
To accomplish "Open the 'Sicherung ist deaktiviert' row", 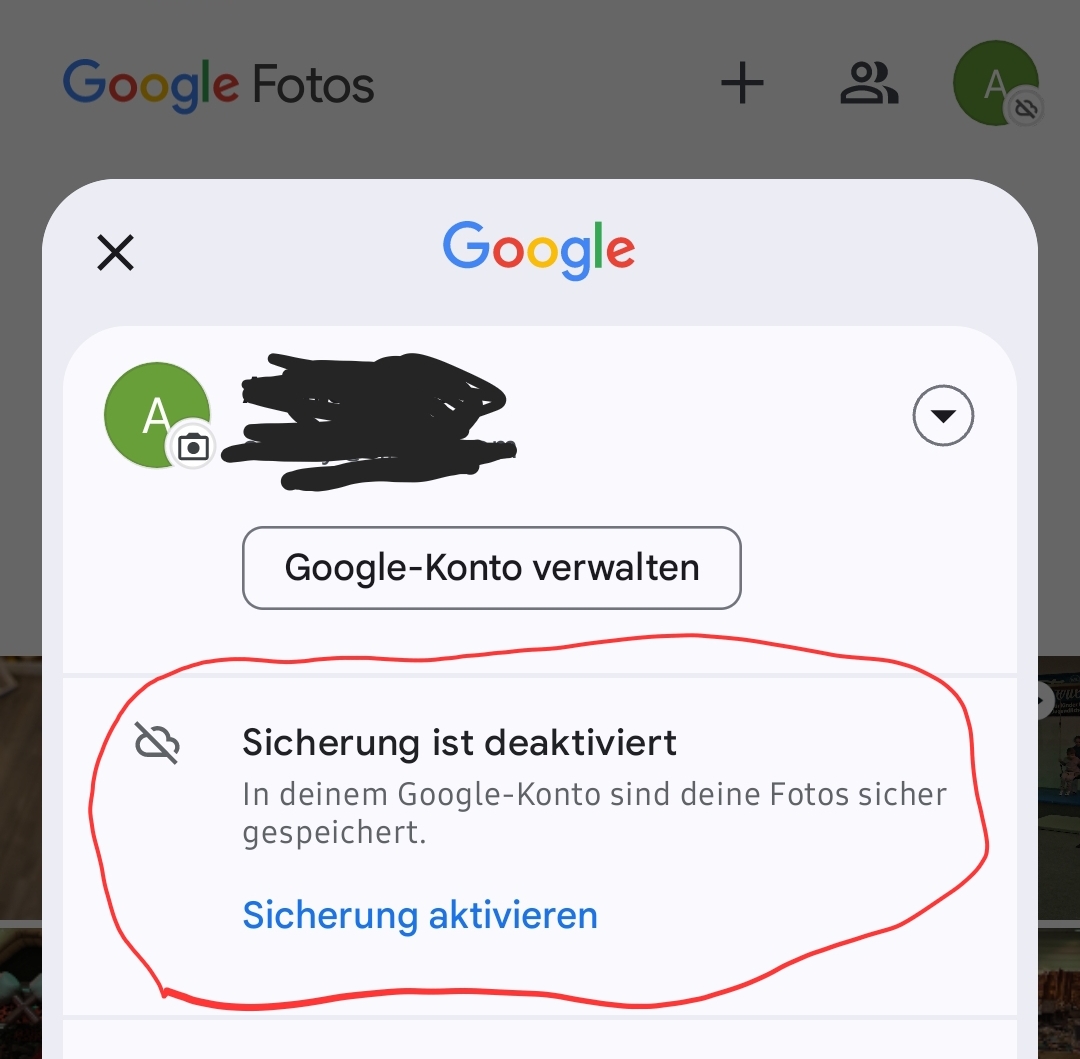I will click(459, 743).
